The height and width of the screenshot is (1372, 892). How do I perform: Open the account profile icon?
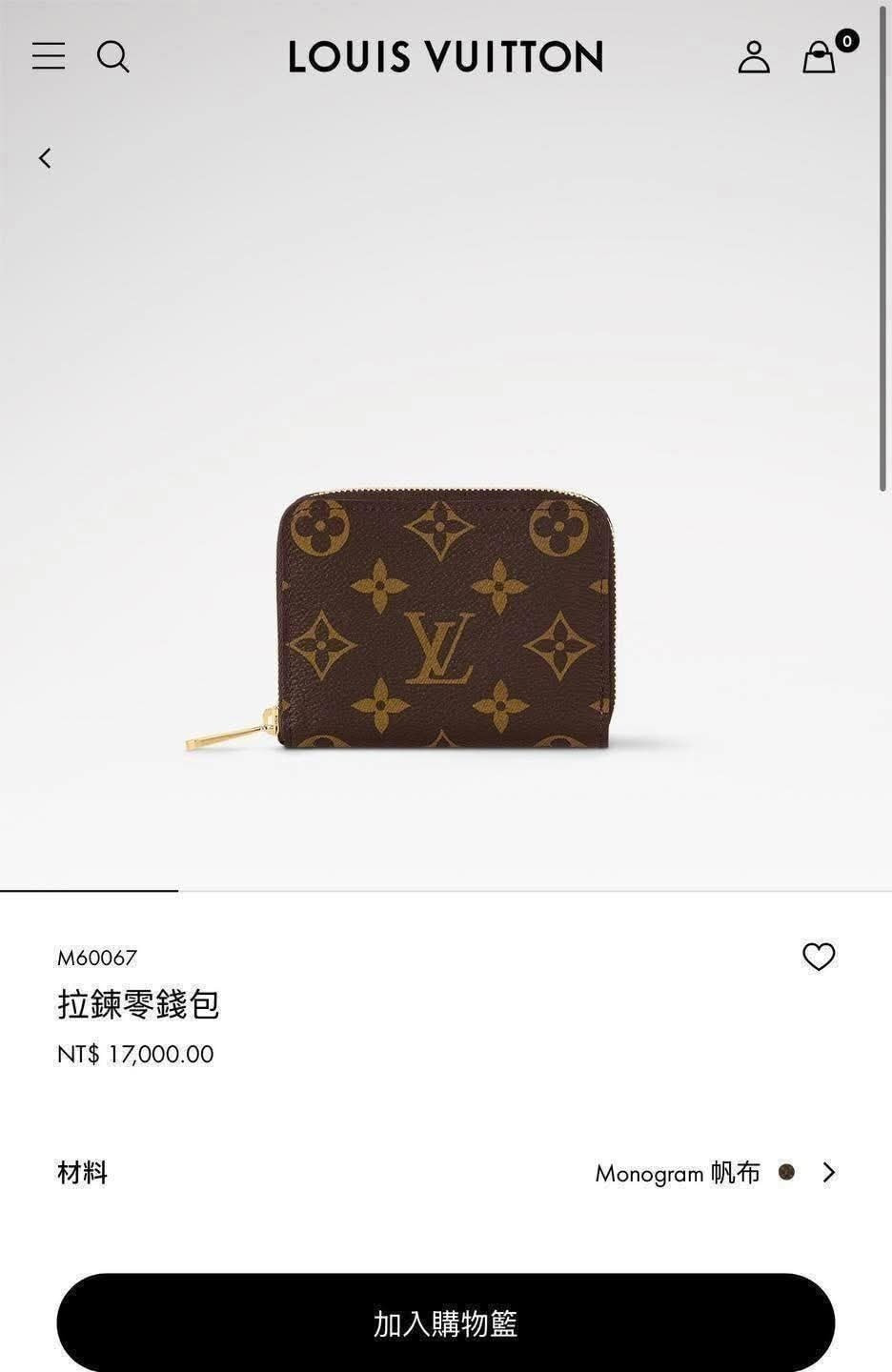[754, 57]
